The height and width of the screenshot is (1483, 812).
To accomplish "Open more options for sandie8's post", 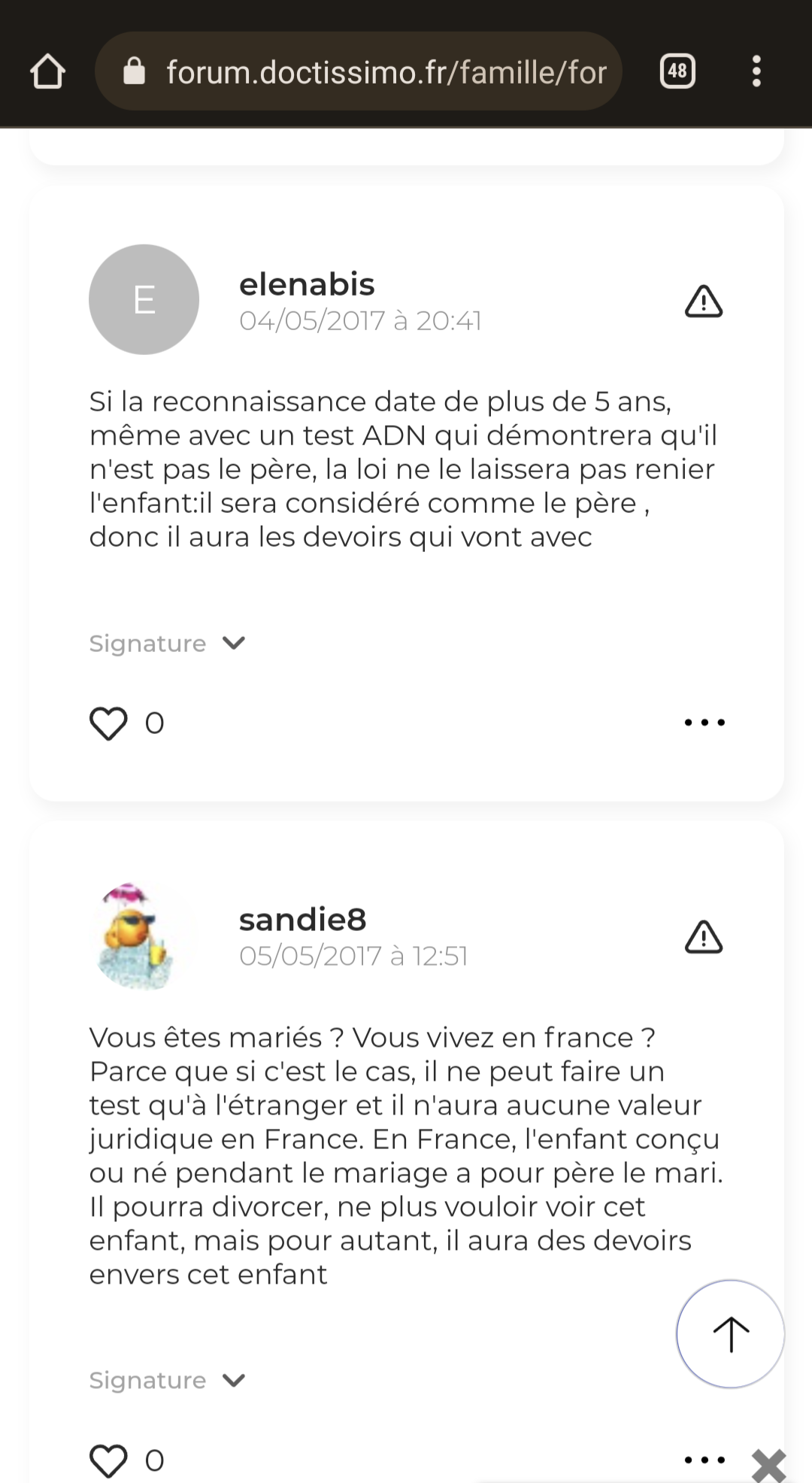I will coord(704,1460).
